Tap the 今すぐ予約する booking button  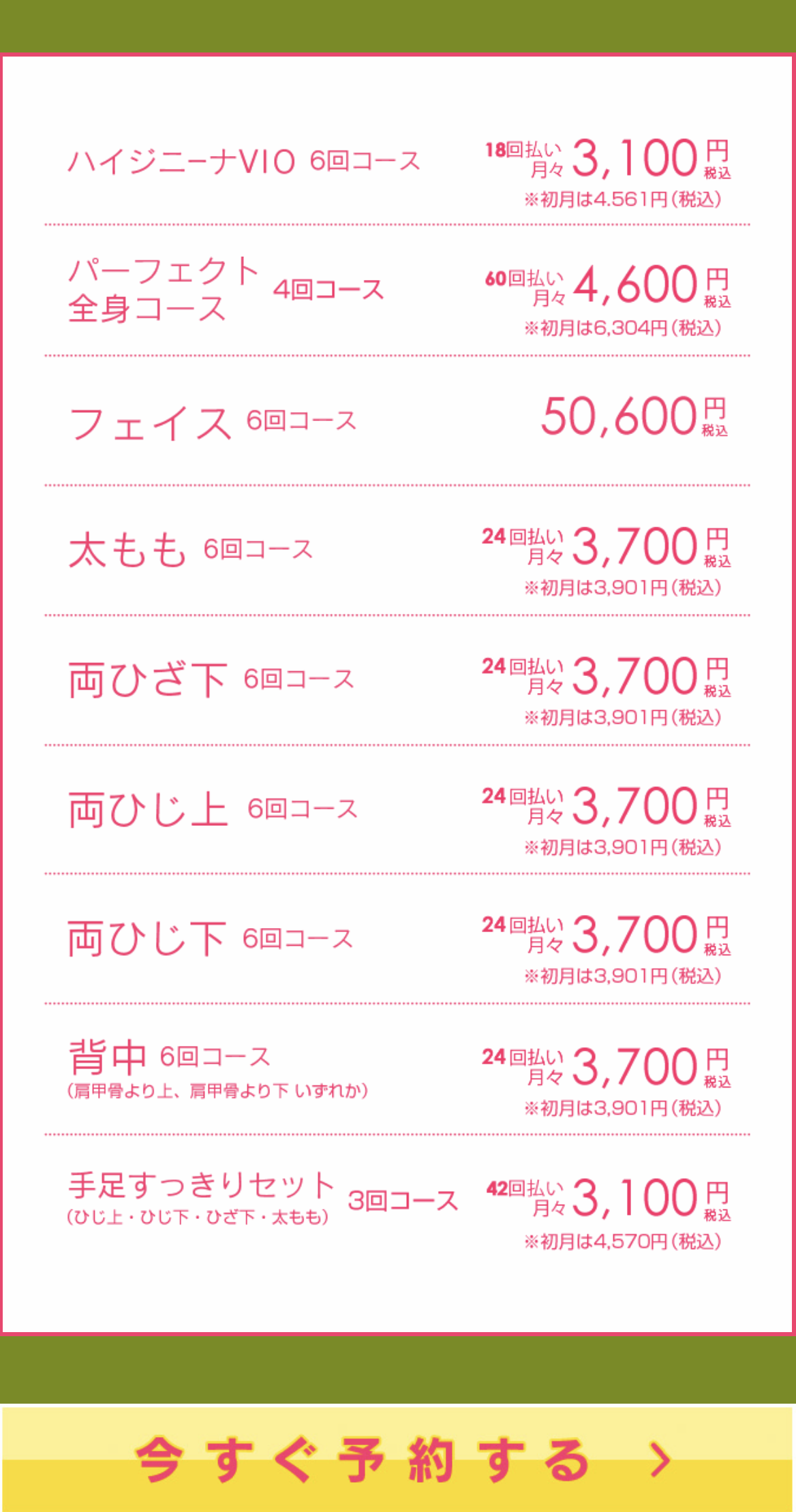[398, 1459]
